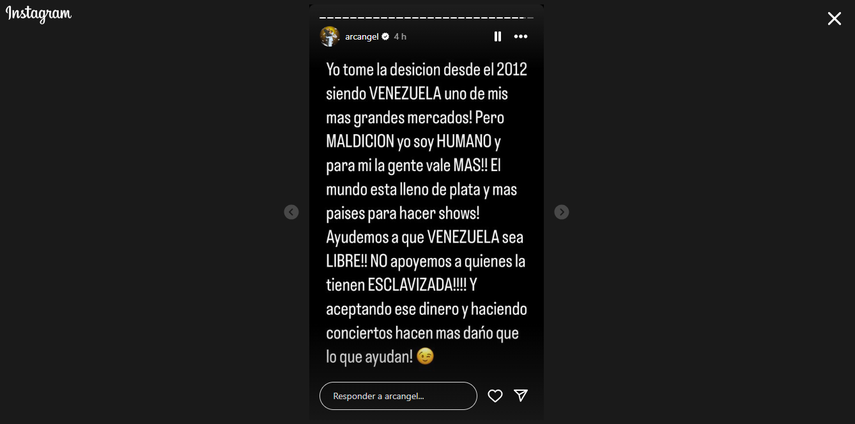Open arcangel's profile picture

click(x=330, y=36)
